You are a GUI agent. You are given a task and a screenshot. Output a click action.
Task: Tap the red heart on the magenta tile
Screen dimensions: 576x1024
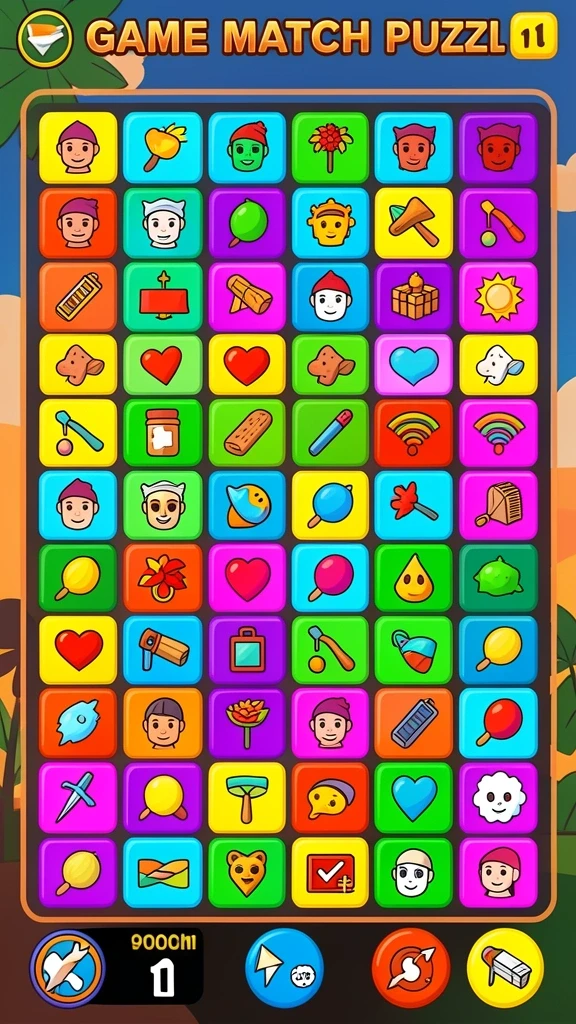coord(247,580)
